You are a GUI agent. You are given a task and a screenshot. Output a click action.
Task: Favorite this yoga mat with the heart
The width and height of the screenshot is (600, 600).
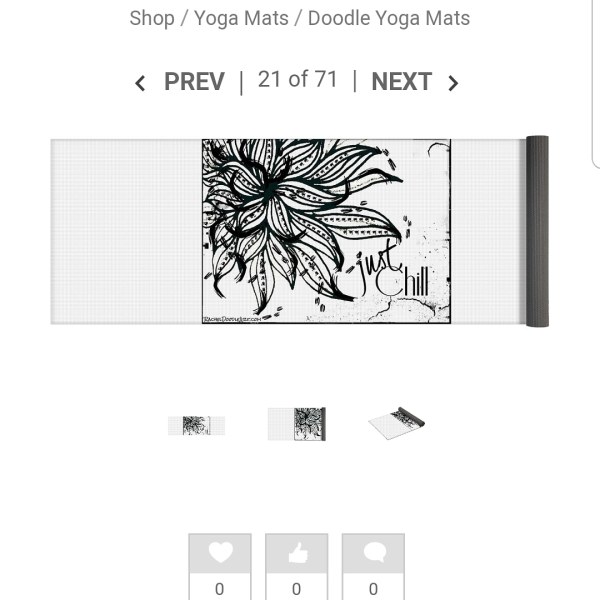(x=219, y=553)
